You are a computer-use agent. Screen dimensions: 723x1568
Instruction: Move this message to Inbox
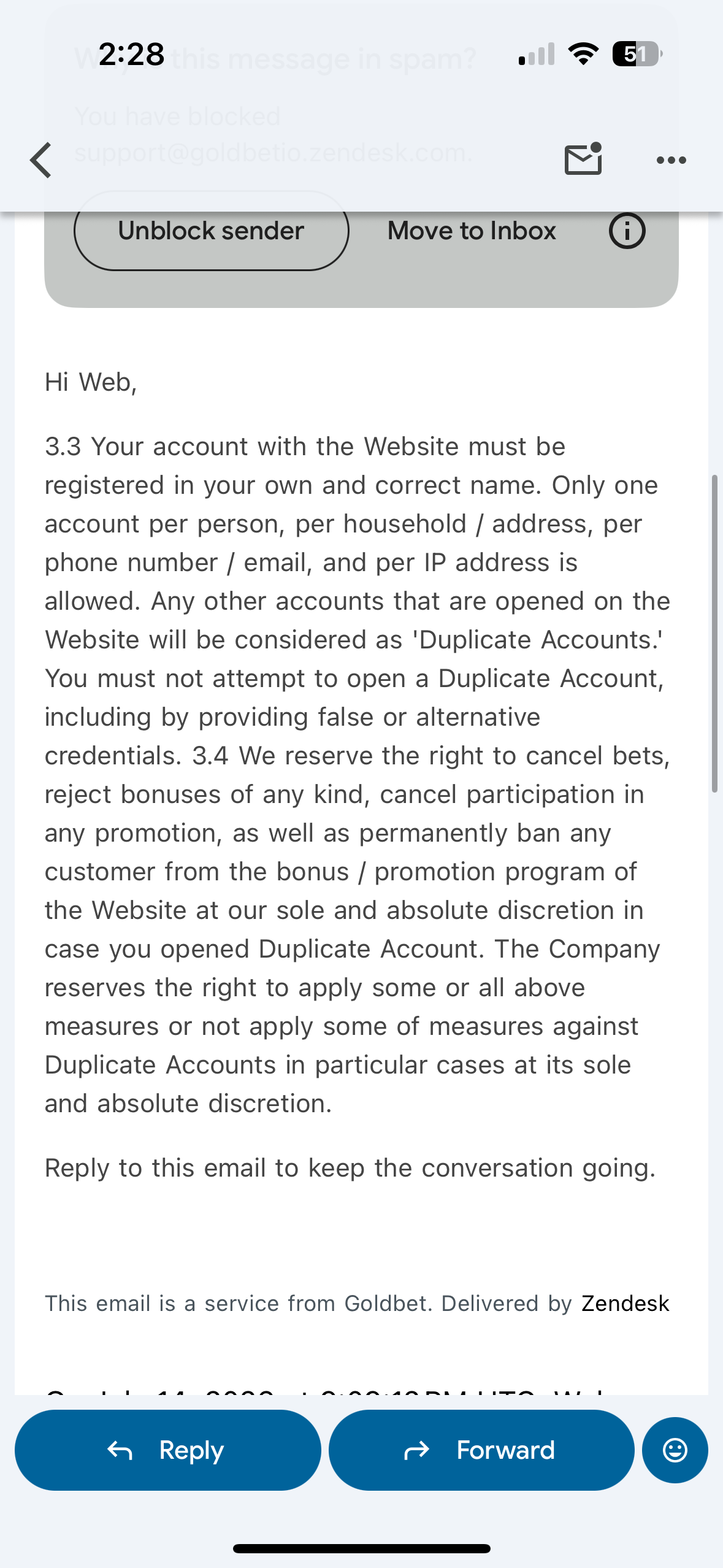point(472,231)
